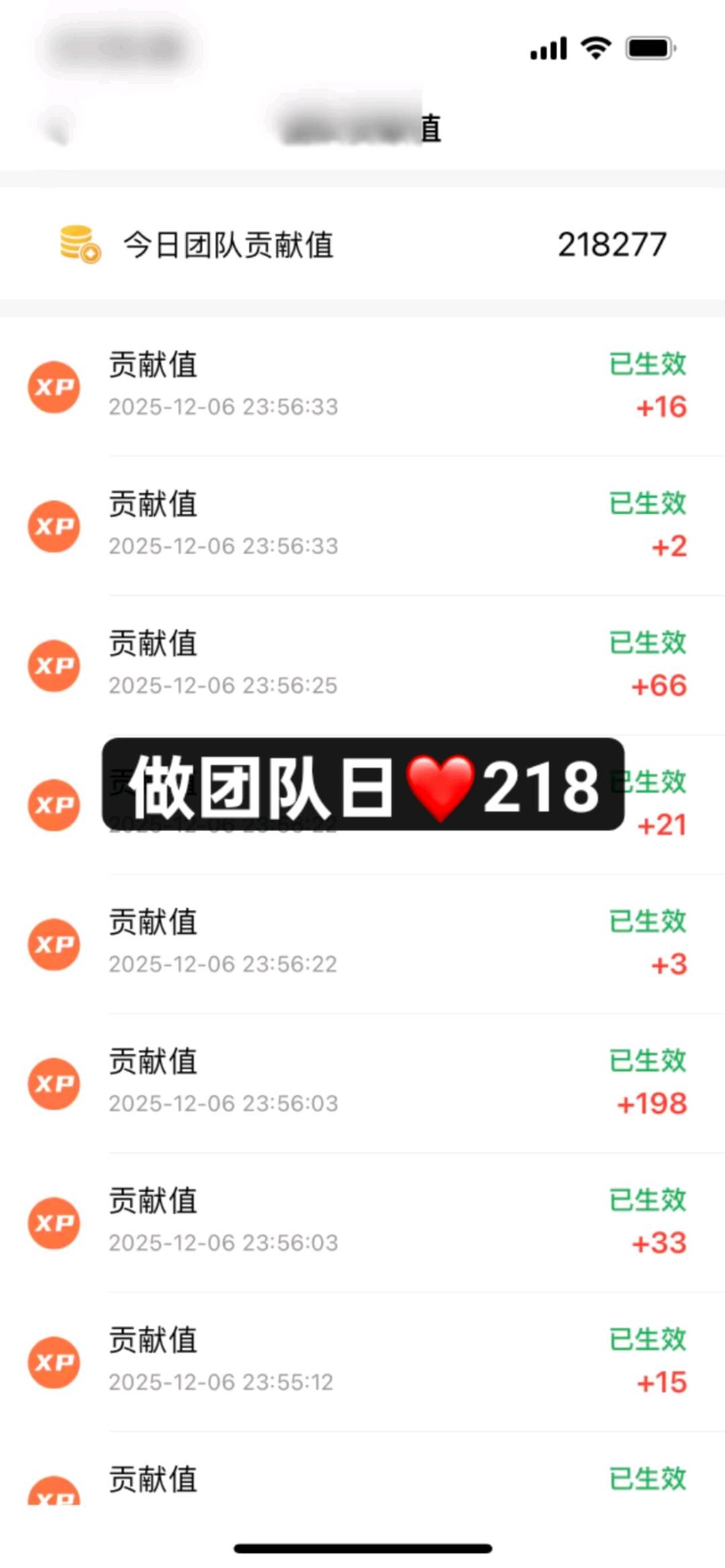Screen dimensions: 725x1568
Task: Select 已生效 on the +3 contribution row
Action: pyautogui.click(x=646, y=922)
